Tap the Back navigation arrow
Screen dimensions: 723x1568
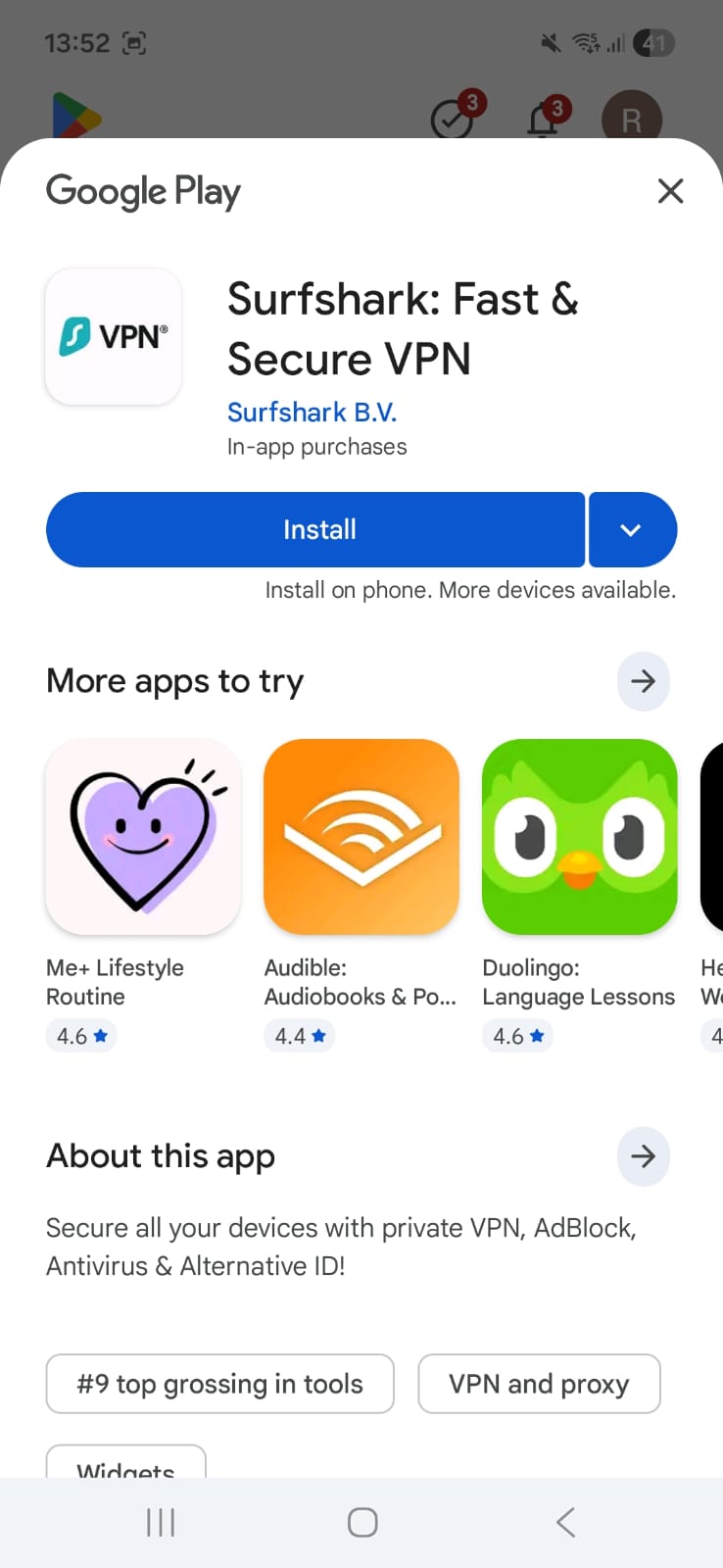click(564, 1522)
